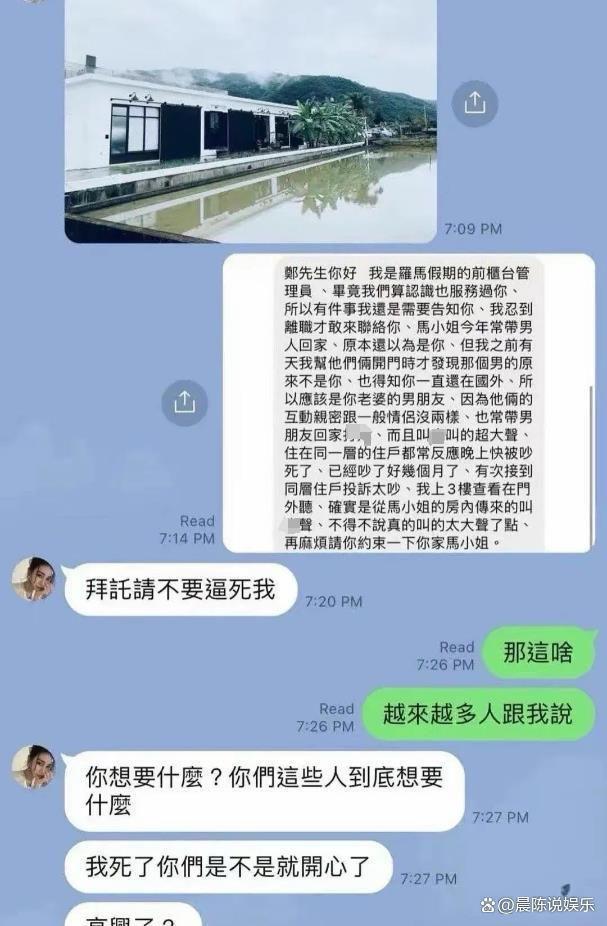The width and height of the screenshot is (607, 926).
Task: Open the sent text screenshot image
Action: click(x=410, y=402)
